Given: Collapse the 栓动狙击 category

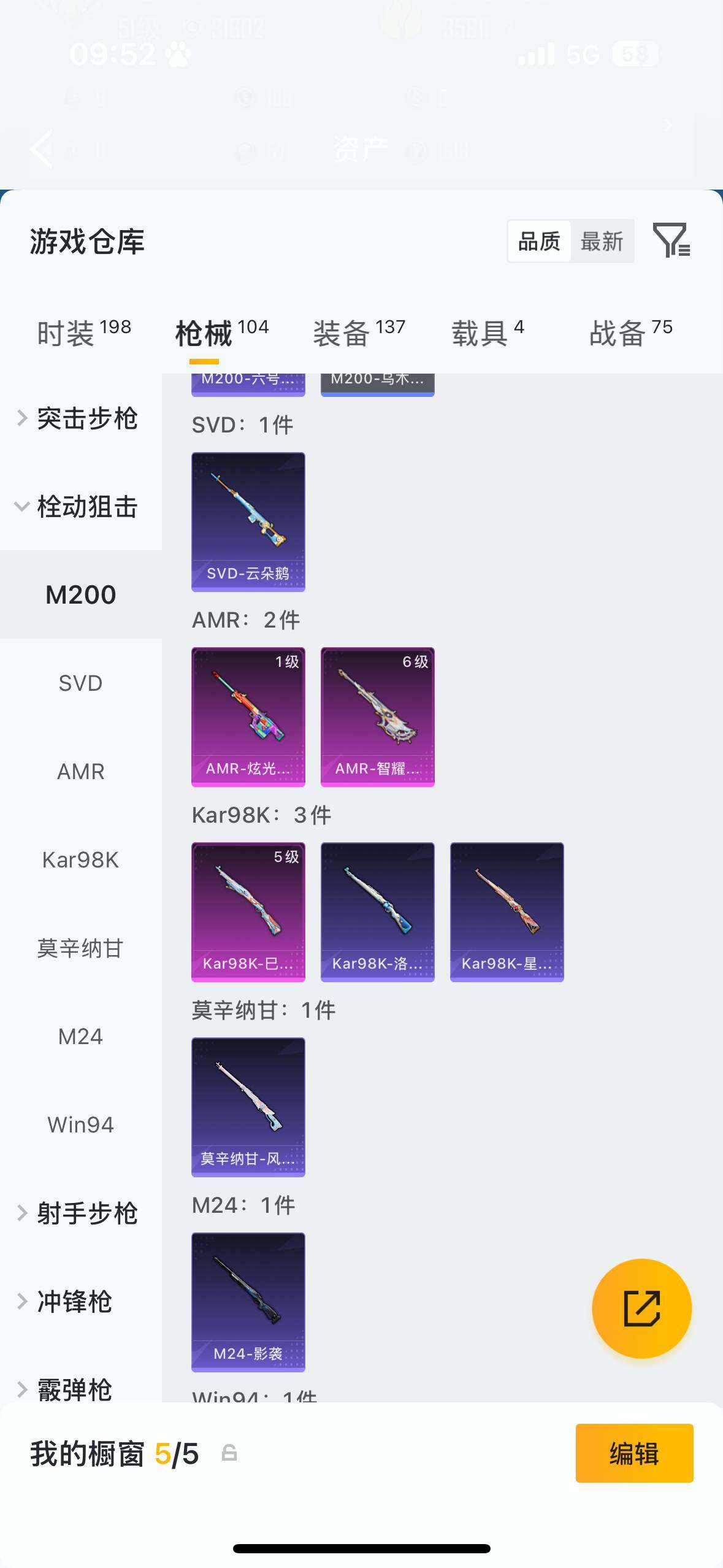Looking at the screenshot, I should click(x=80, y=507).
